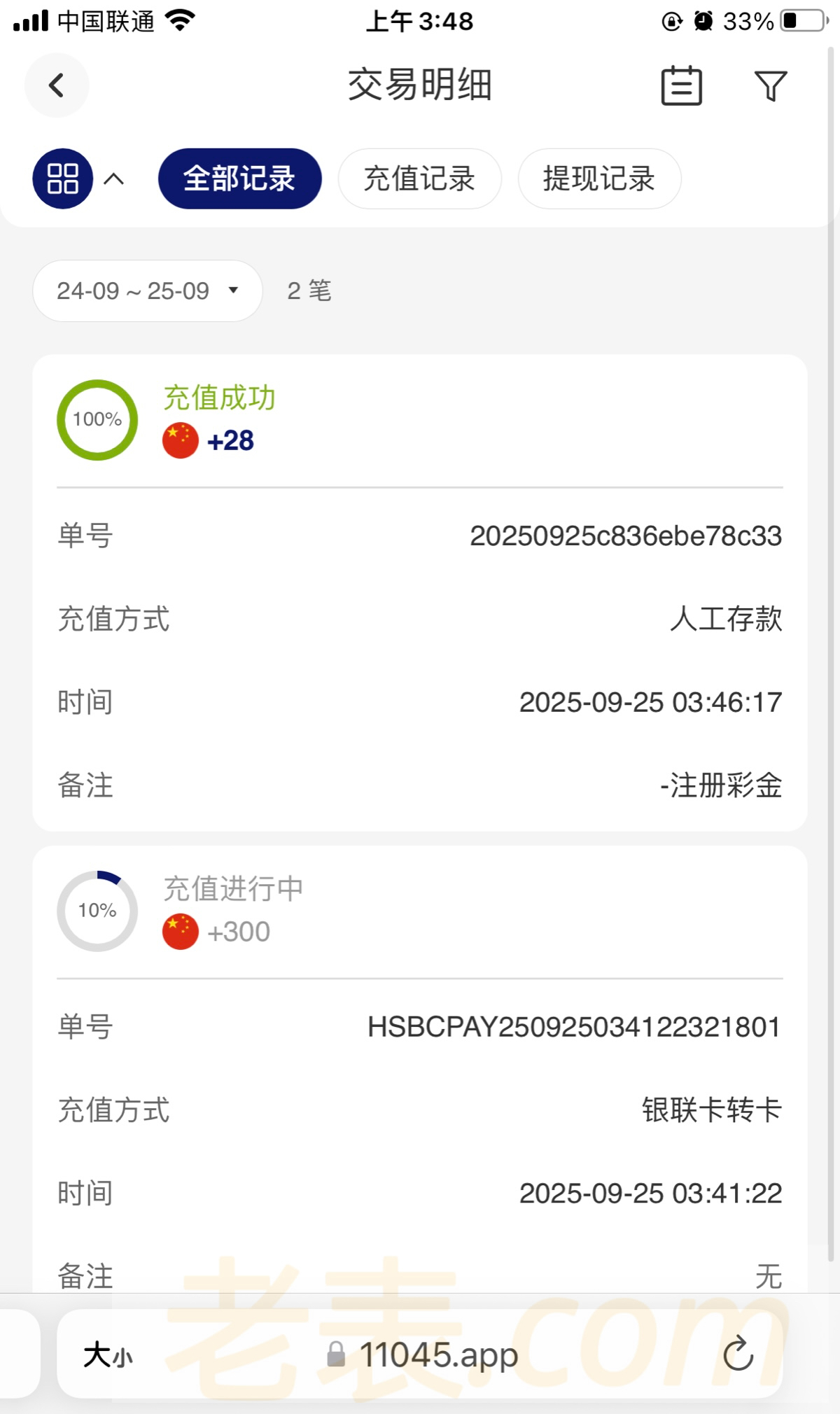Open the filter funnel icon
840x1414 pixels.
771,85
